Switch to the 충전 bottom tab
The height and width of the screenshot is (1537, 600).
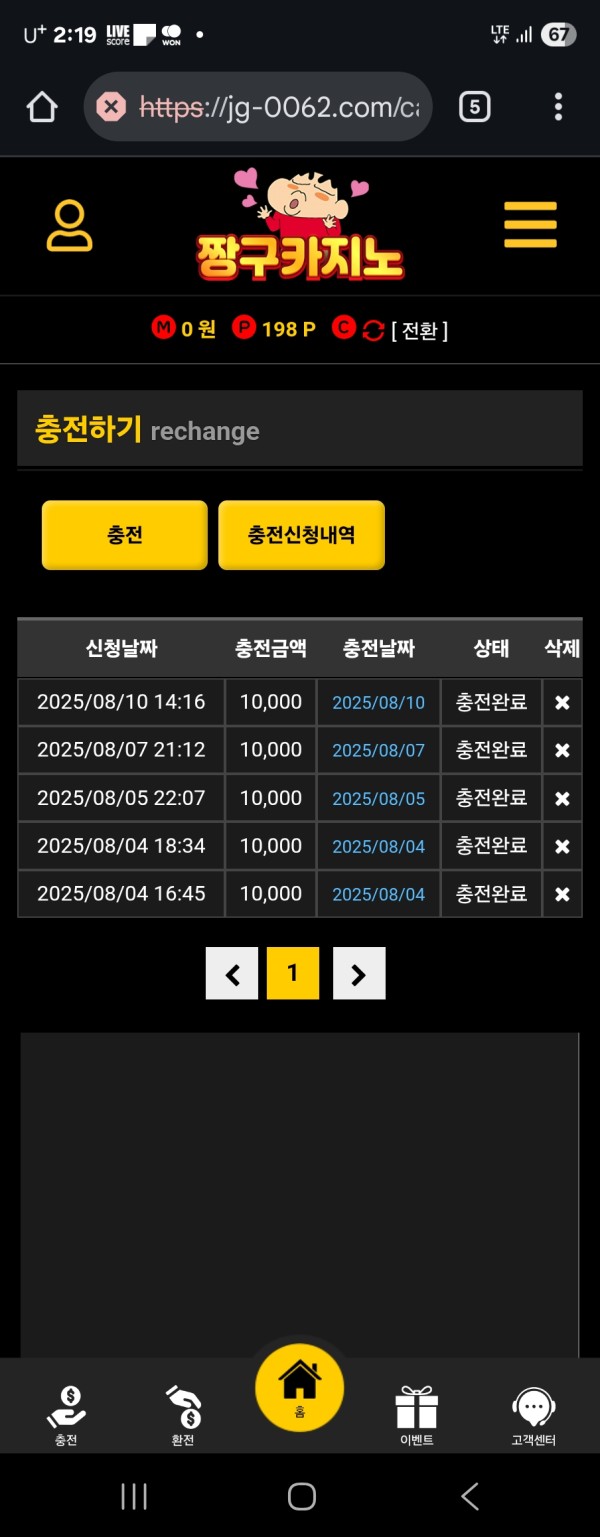coord(66,1415)
